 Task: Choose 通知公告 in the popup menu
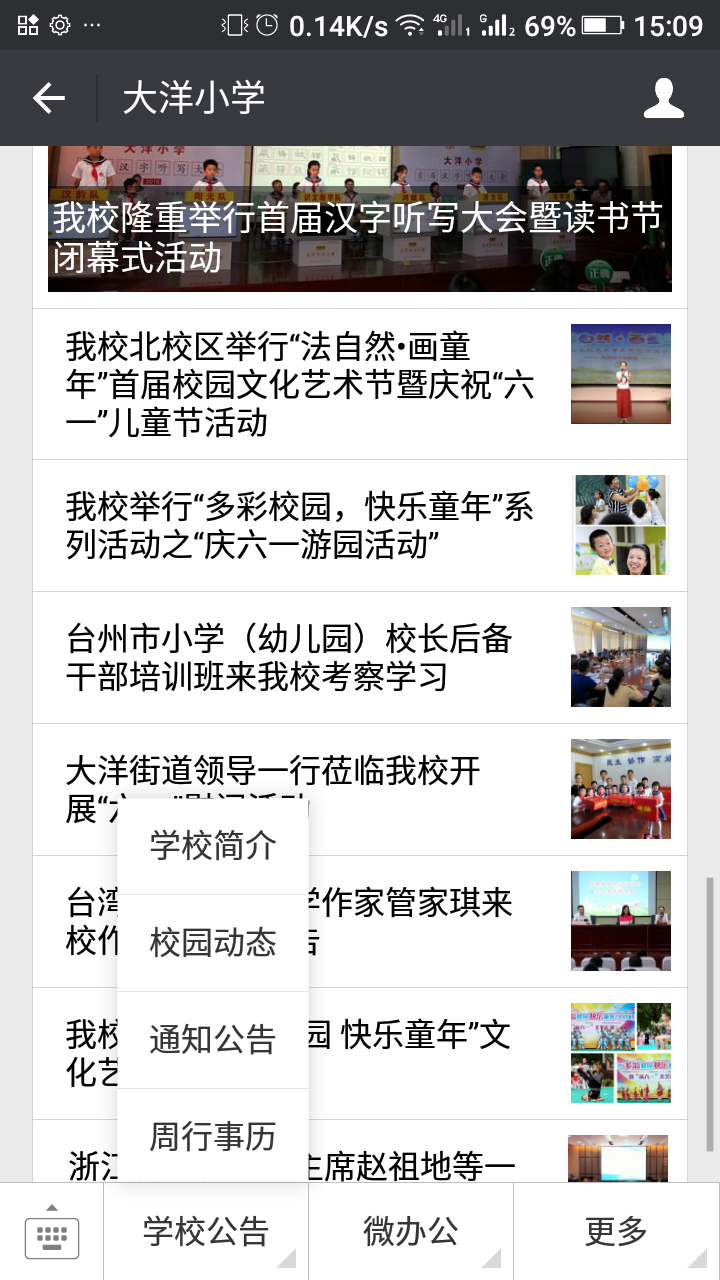[213, 1040]
